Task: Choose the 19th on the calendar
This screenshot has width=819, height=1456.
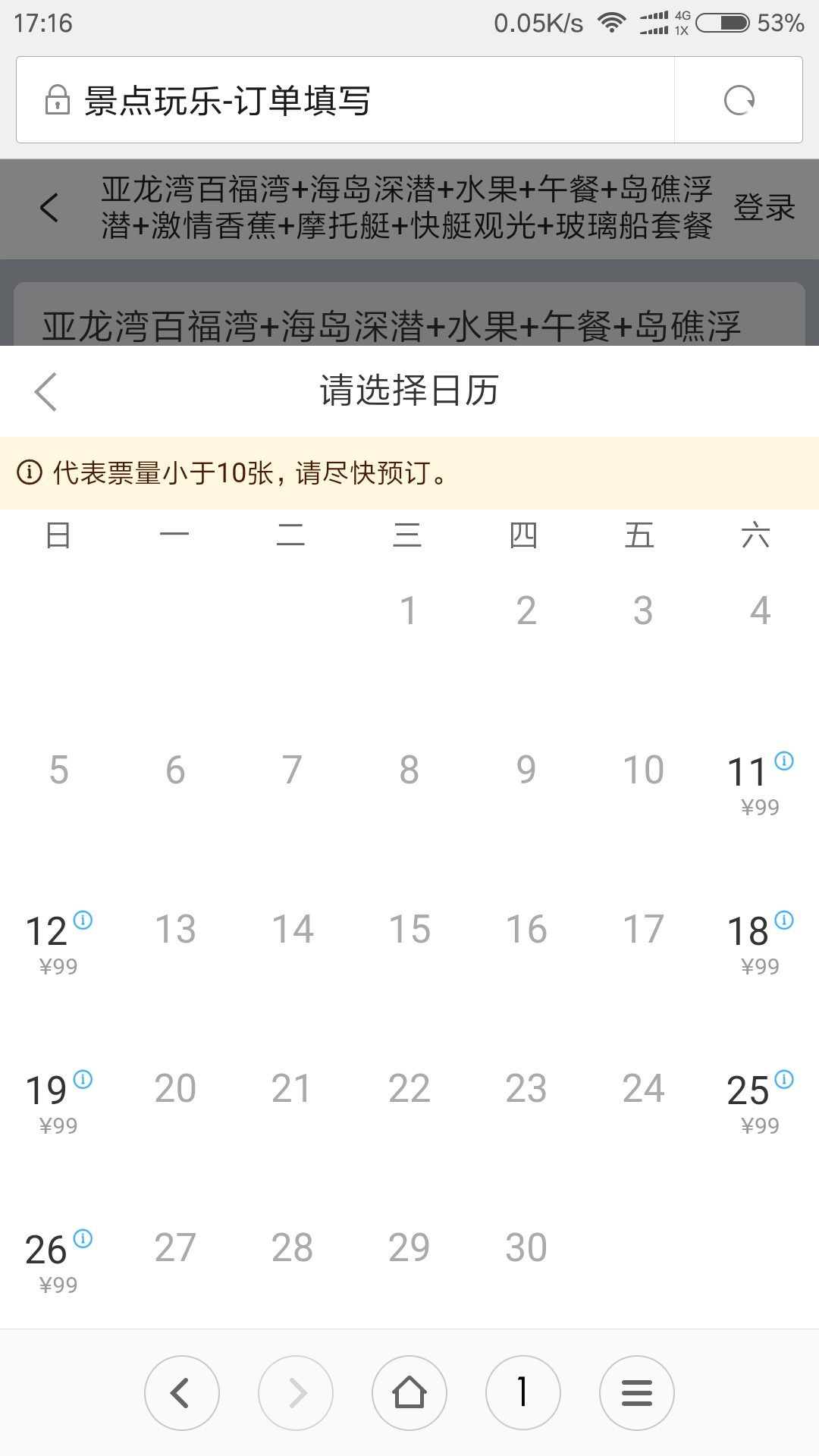Action: click(x=58, y=1103)
